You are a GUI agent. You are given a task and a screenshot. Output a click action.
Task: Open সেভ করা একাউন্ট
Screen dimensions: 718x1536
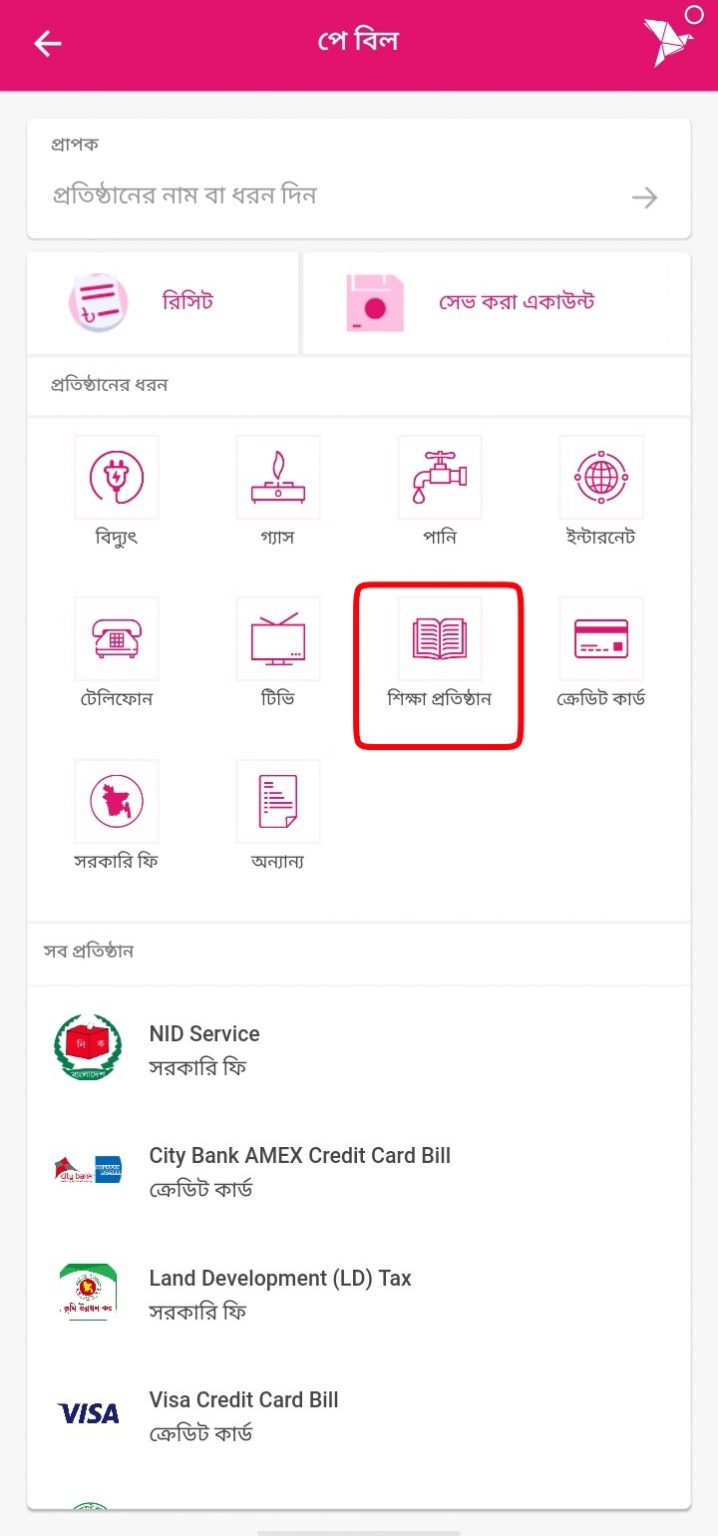click(496, 302)
